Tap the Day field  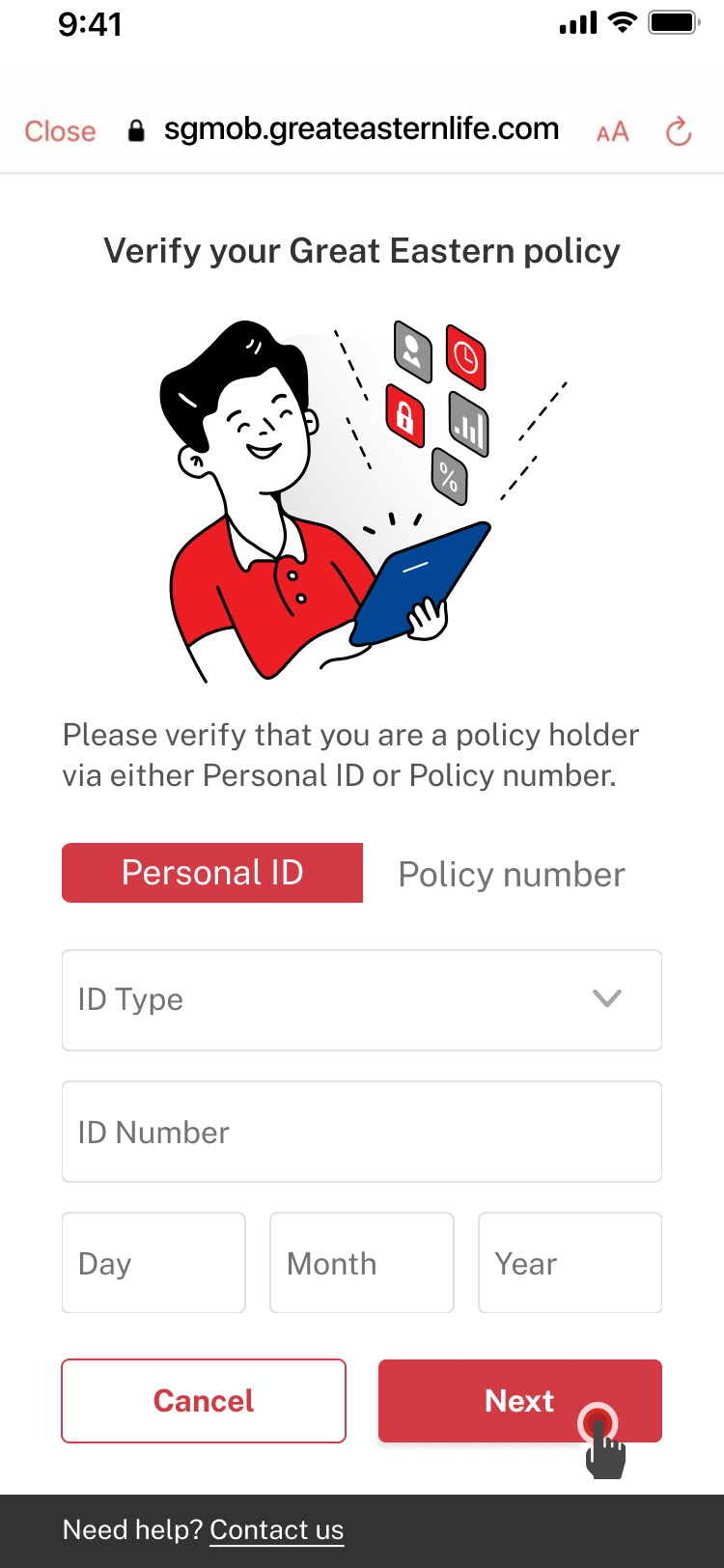pos(153,1263)
